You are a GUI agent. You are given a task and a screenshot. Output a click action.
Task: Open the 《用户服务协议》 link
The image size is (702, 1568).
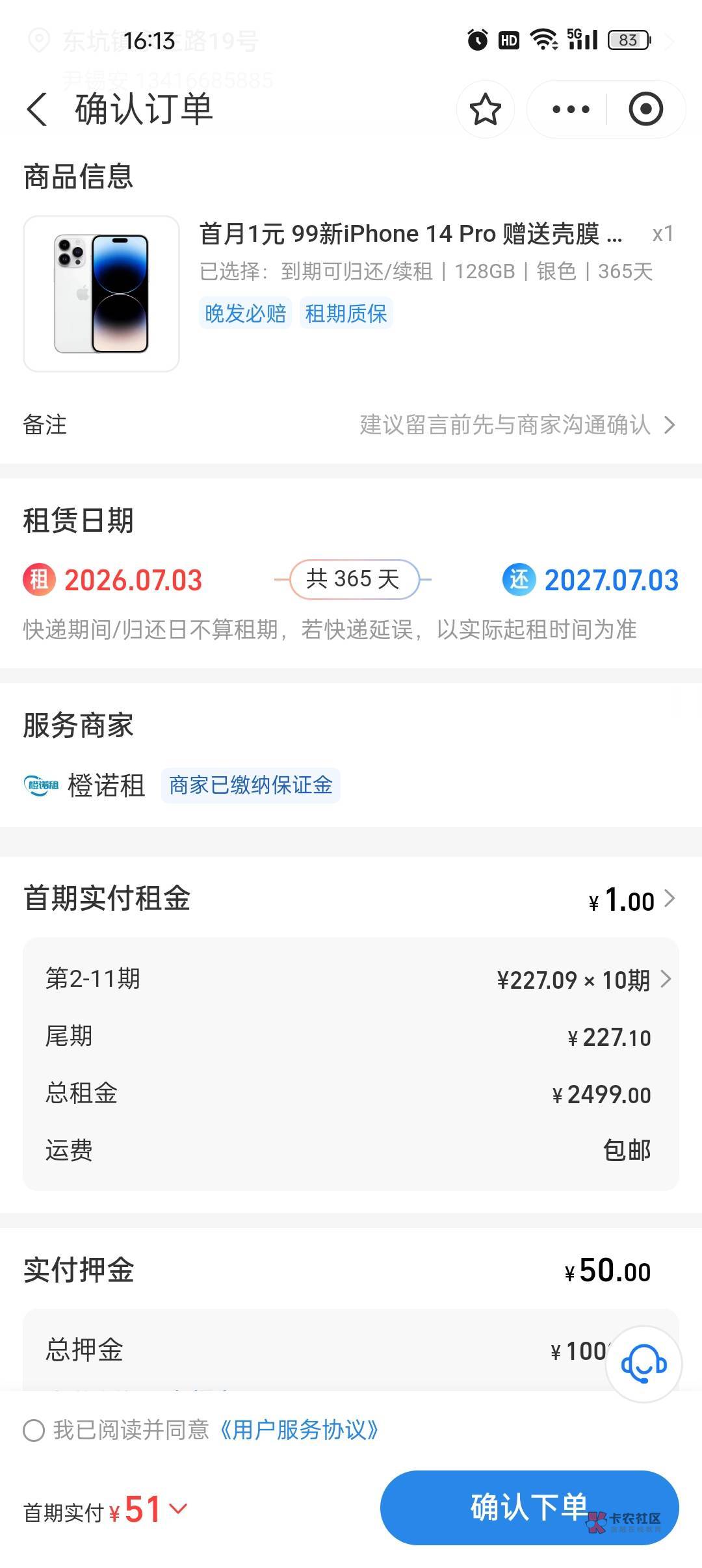[298, 1430]
